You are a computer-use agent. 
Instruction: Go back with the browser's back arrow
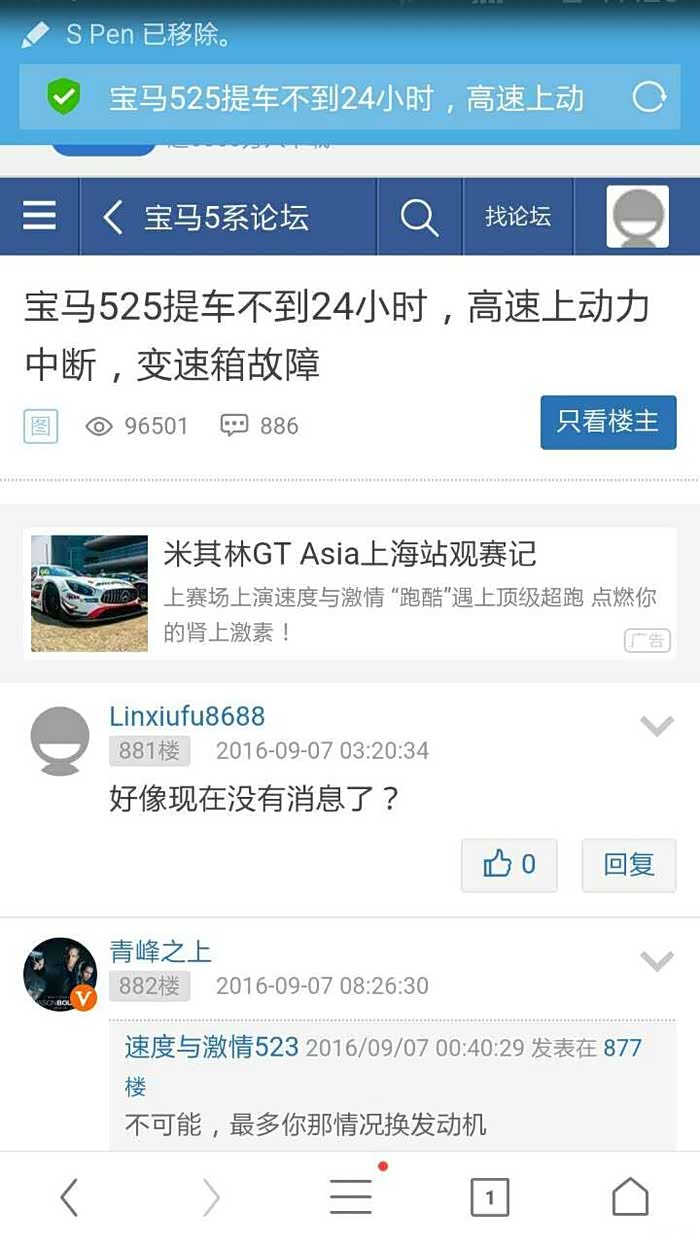(69, 1197)
